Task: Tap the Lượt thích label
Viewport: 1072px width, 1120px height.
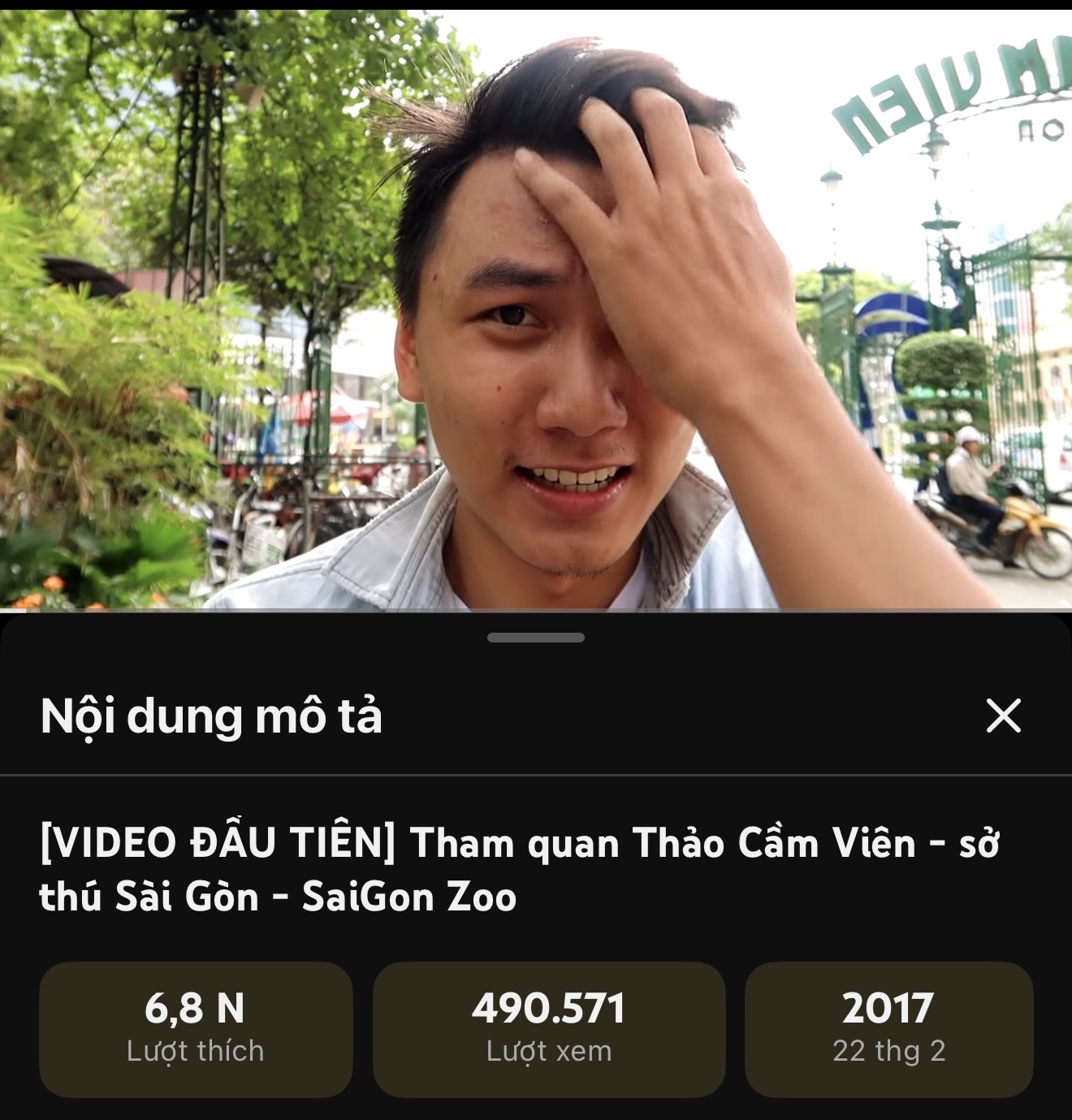Action: pos(195,1050)
